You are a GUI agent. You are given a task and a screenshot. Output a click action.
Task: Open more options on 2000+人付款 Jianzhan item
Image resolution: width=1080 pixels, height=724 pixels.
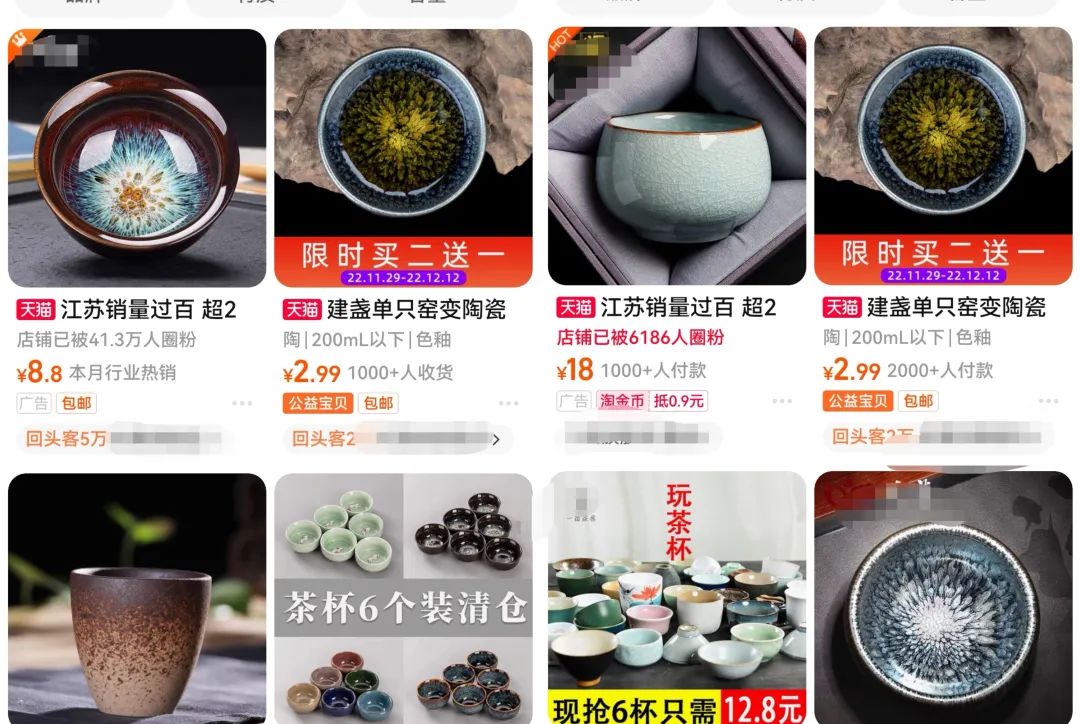tap(1048, 404)
